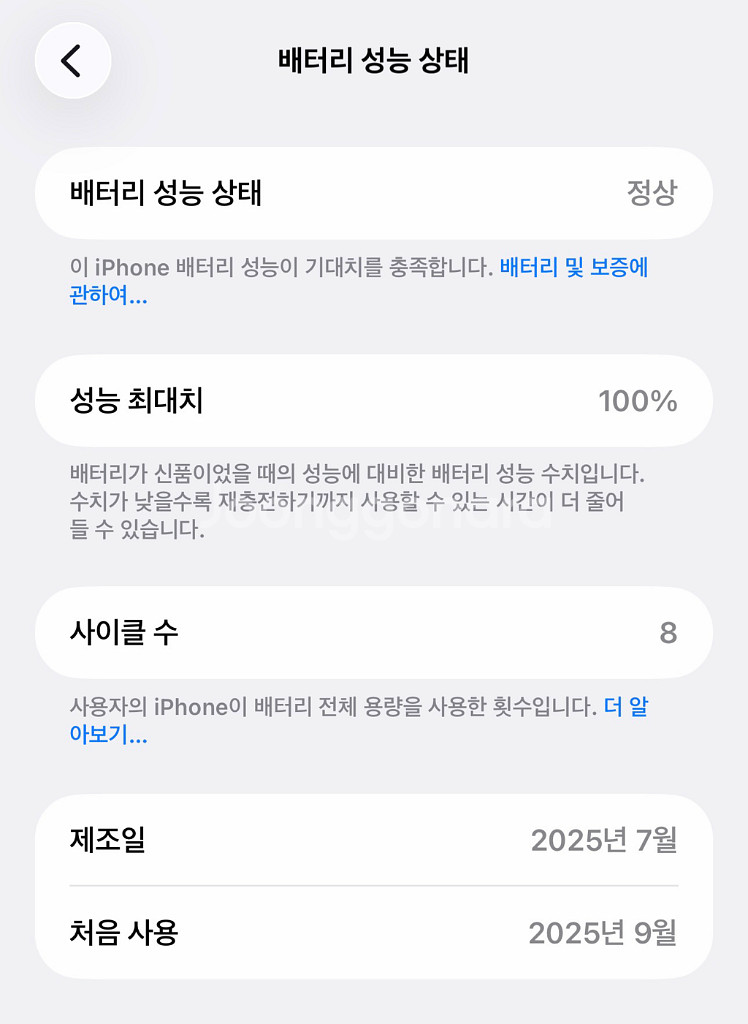The width and height of the screenshot is (748, 1024).
Task: Open the '배터리 및 보증에 관하여...' link
Action: point(574,268)
